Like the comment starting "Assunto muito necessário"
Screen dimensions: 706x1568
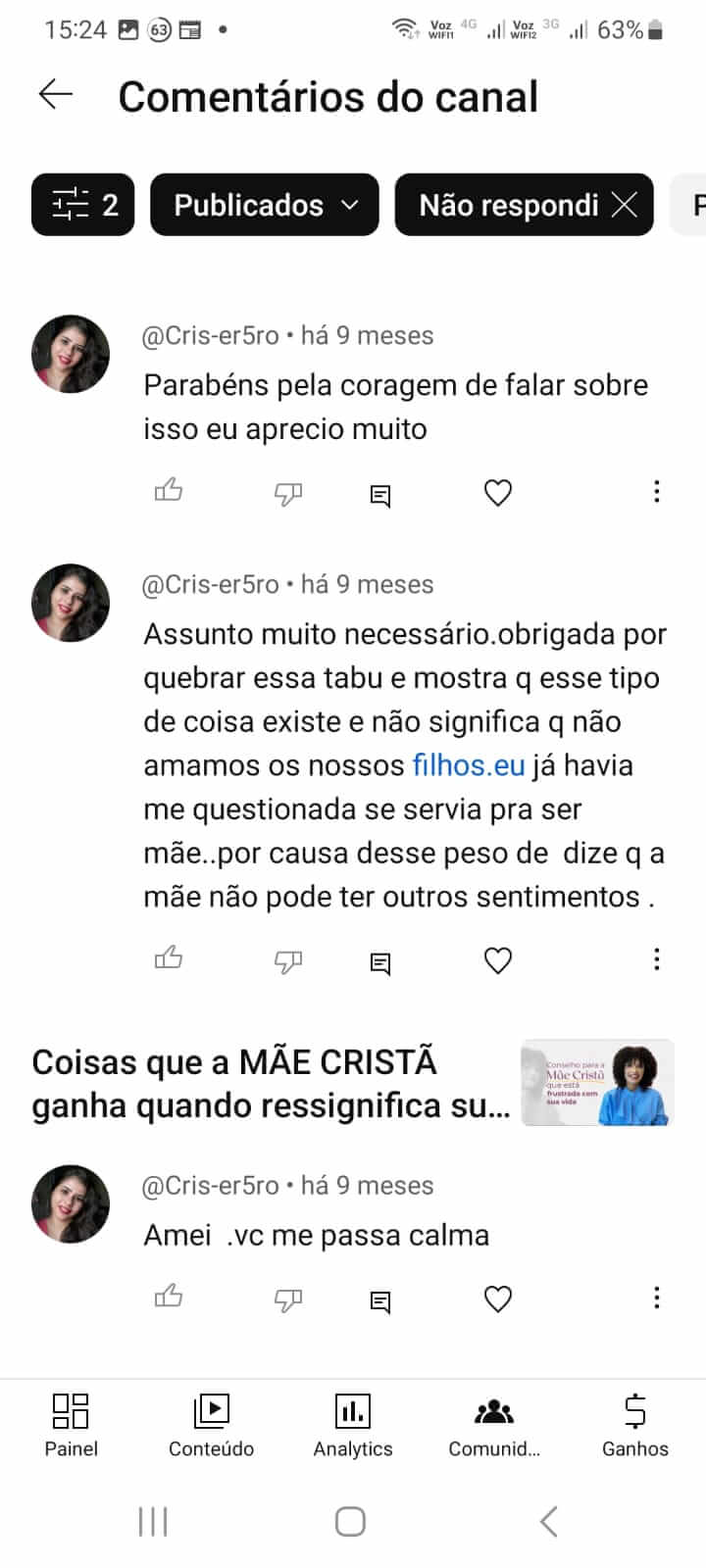169,957
